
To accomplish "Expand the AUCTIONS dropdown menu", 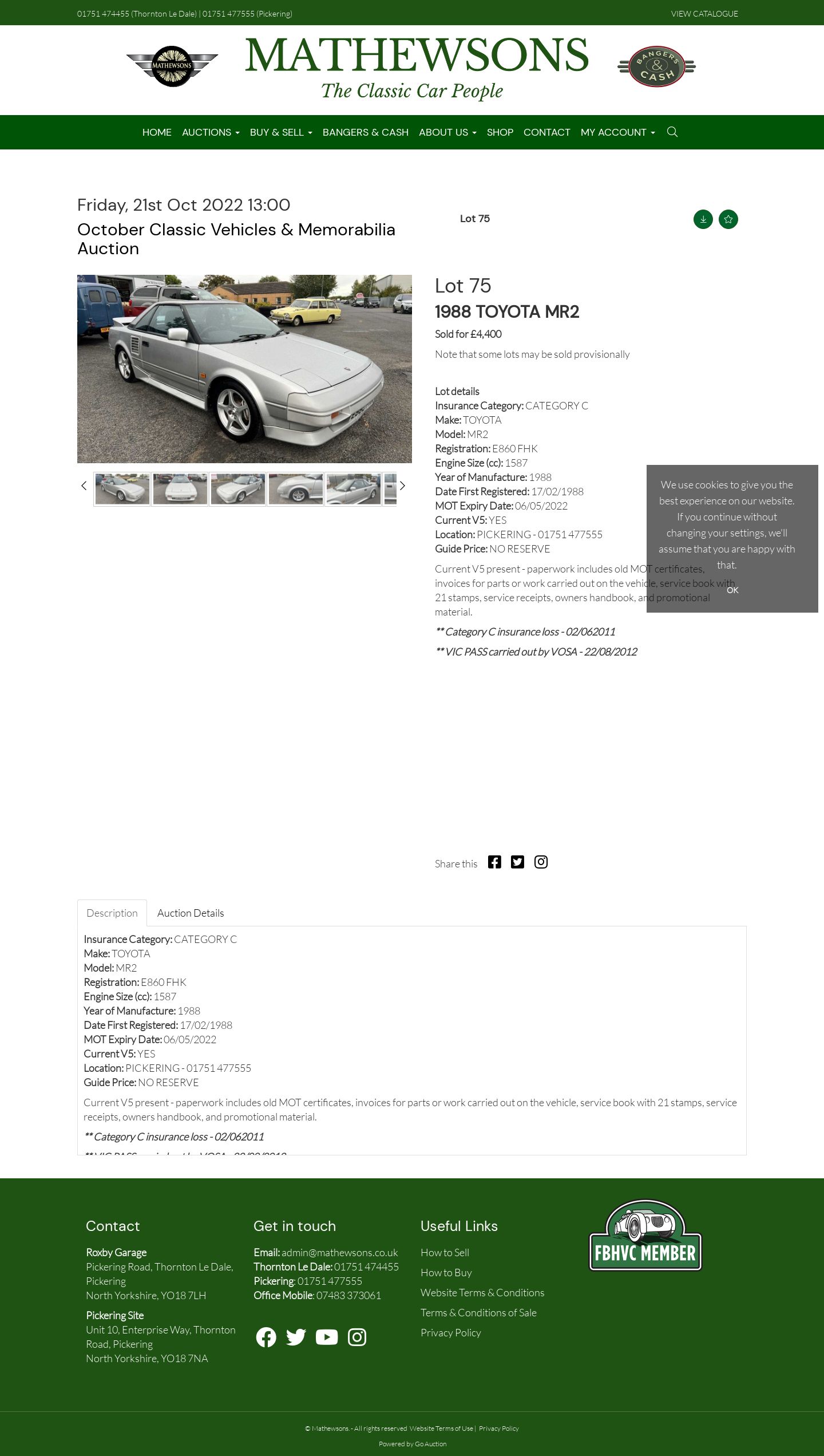I will click(211, 132).
